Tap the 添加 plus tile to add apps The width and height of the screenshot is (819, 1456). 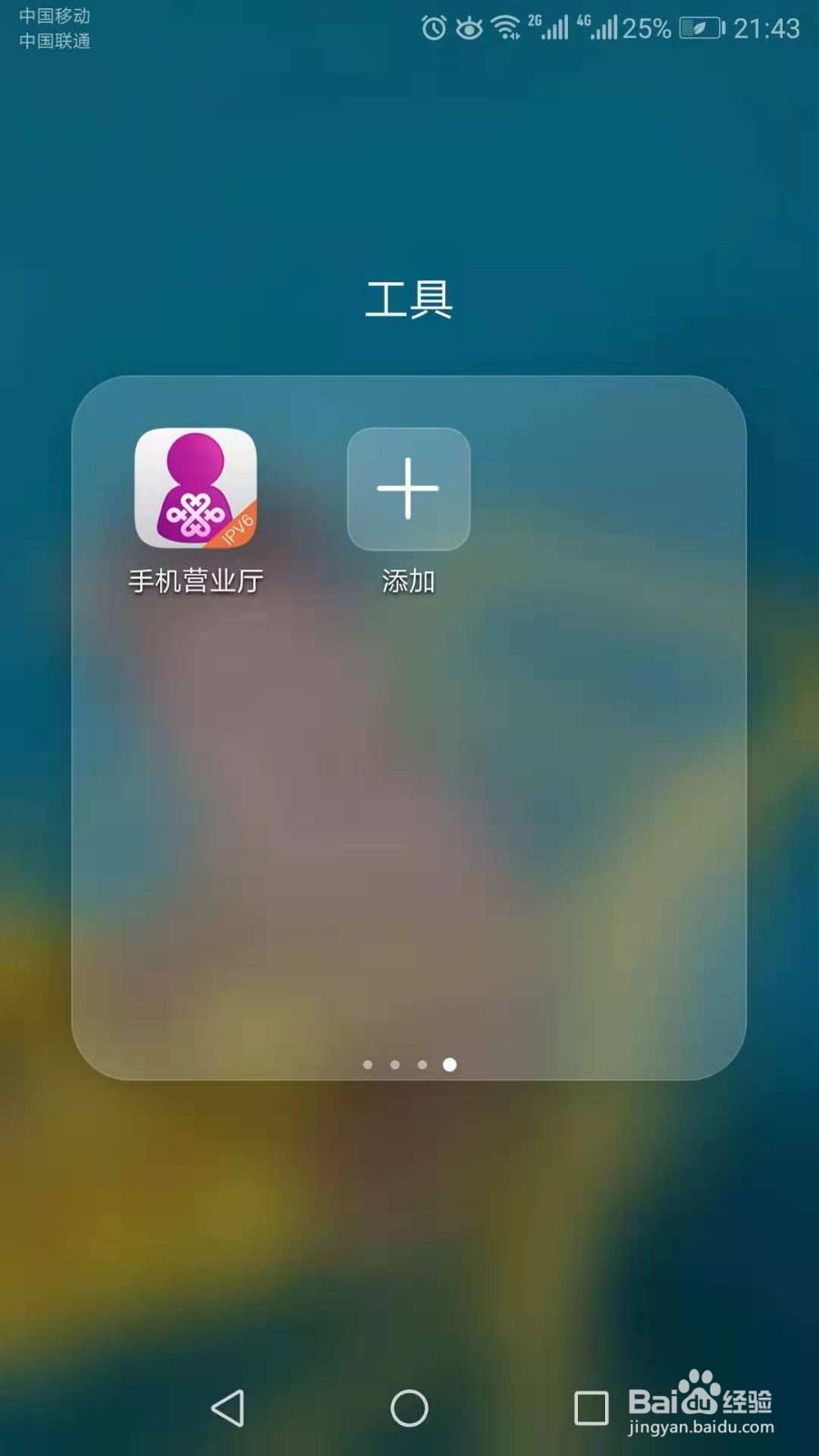[407, 490]
